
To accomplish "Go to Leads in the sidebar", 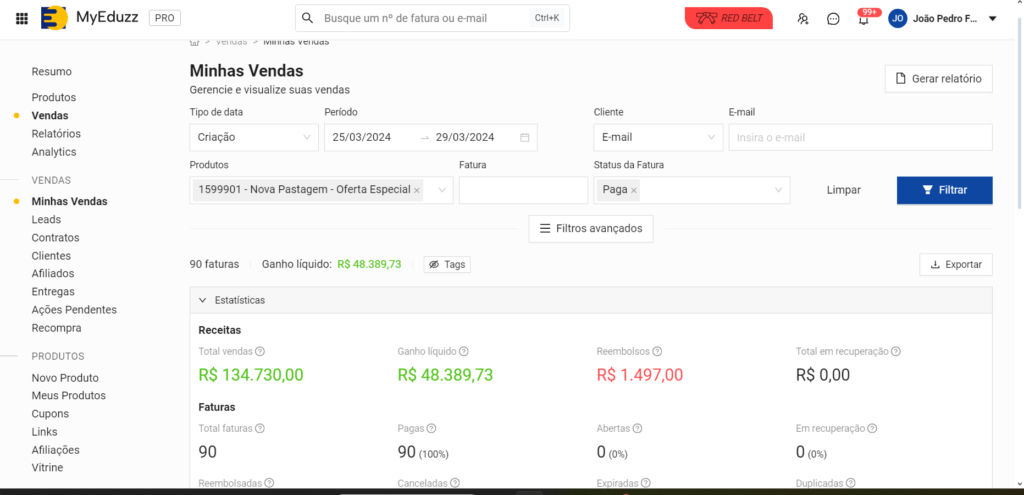I will click(46, 219).
